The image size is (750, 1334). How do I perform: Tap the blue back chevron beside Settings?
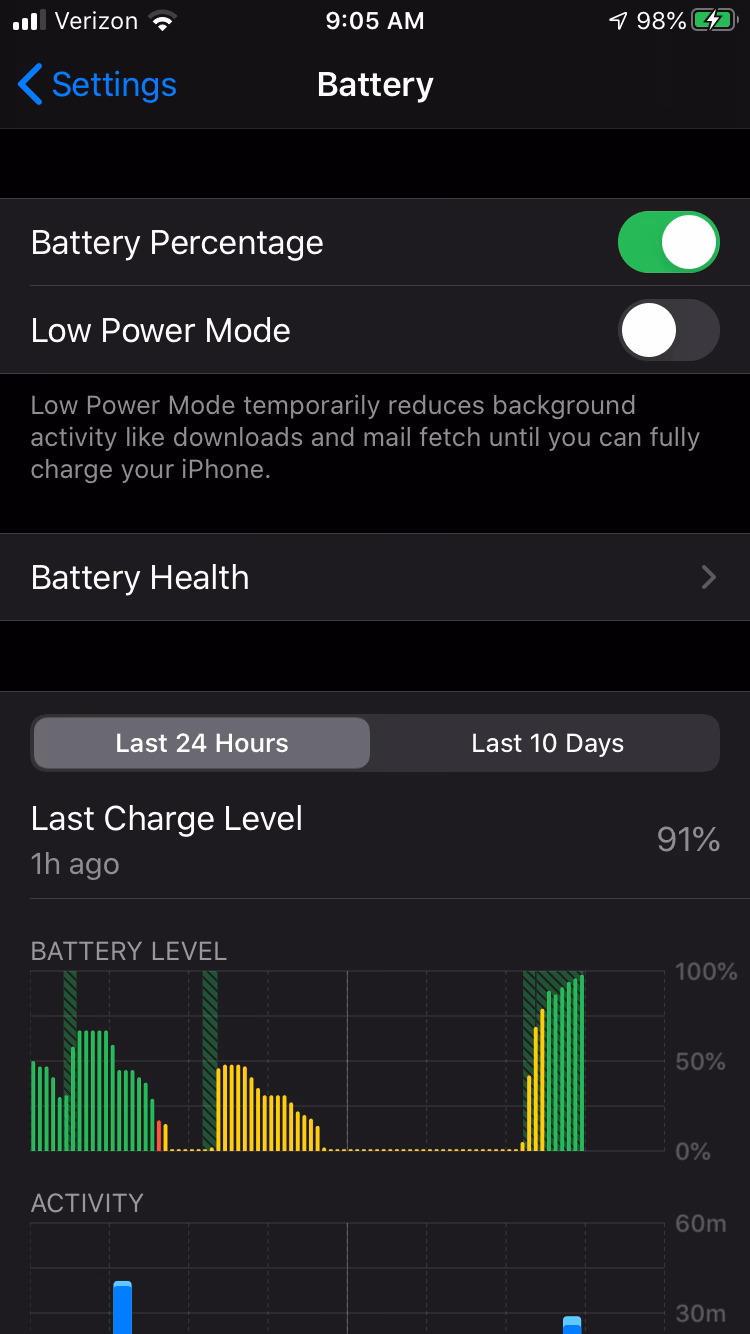click(x=27, y=85)
